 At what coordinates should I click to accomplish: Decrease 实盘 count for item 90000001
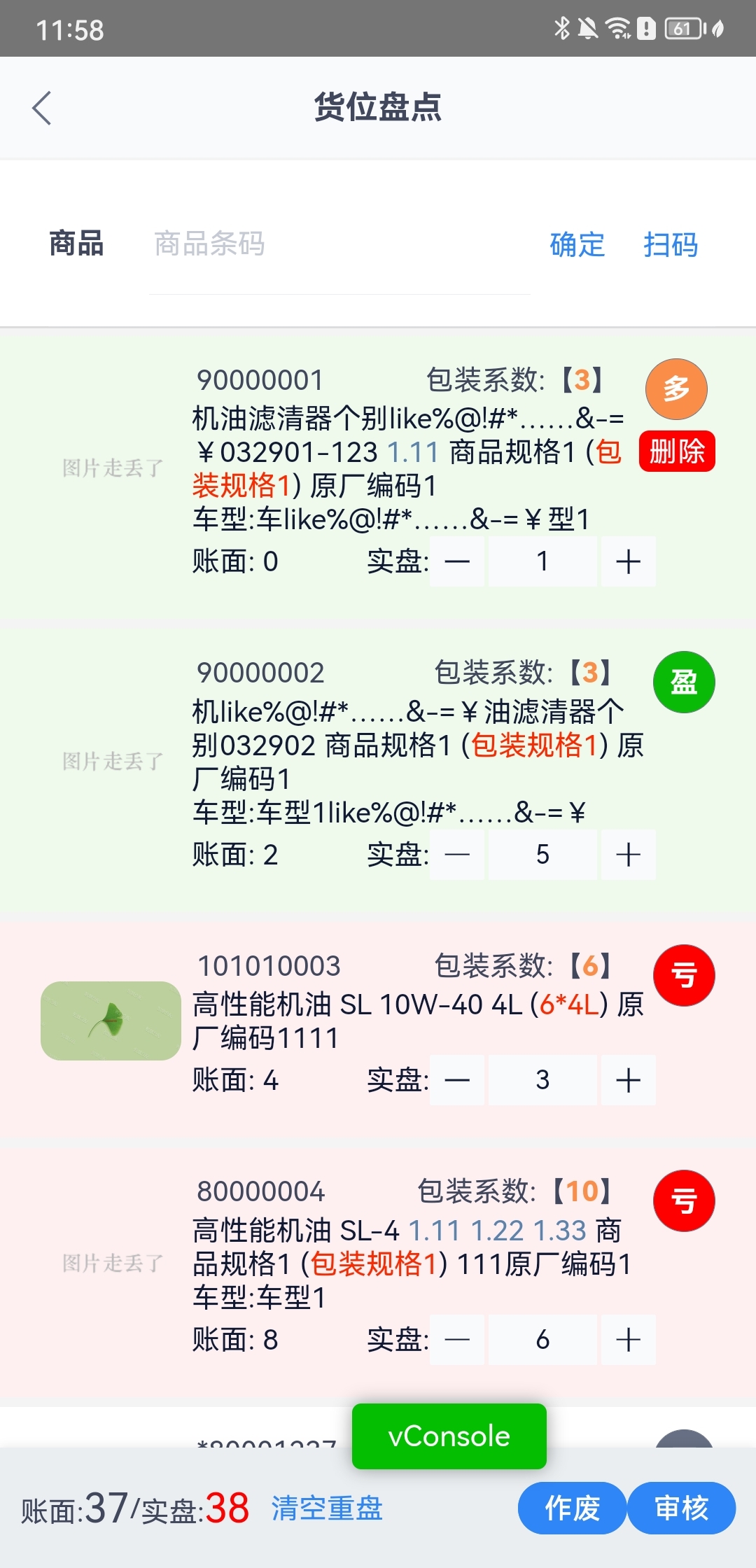457,561
